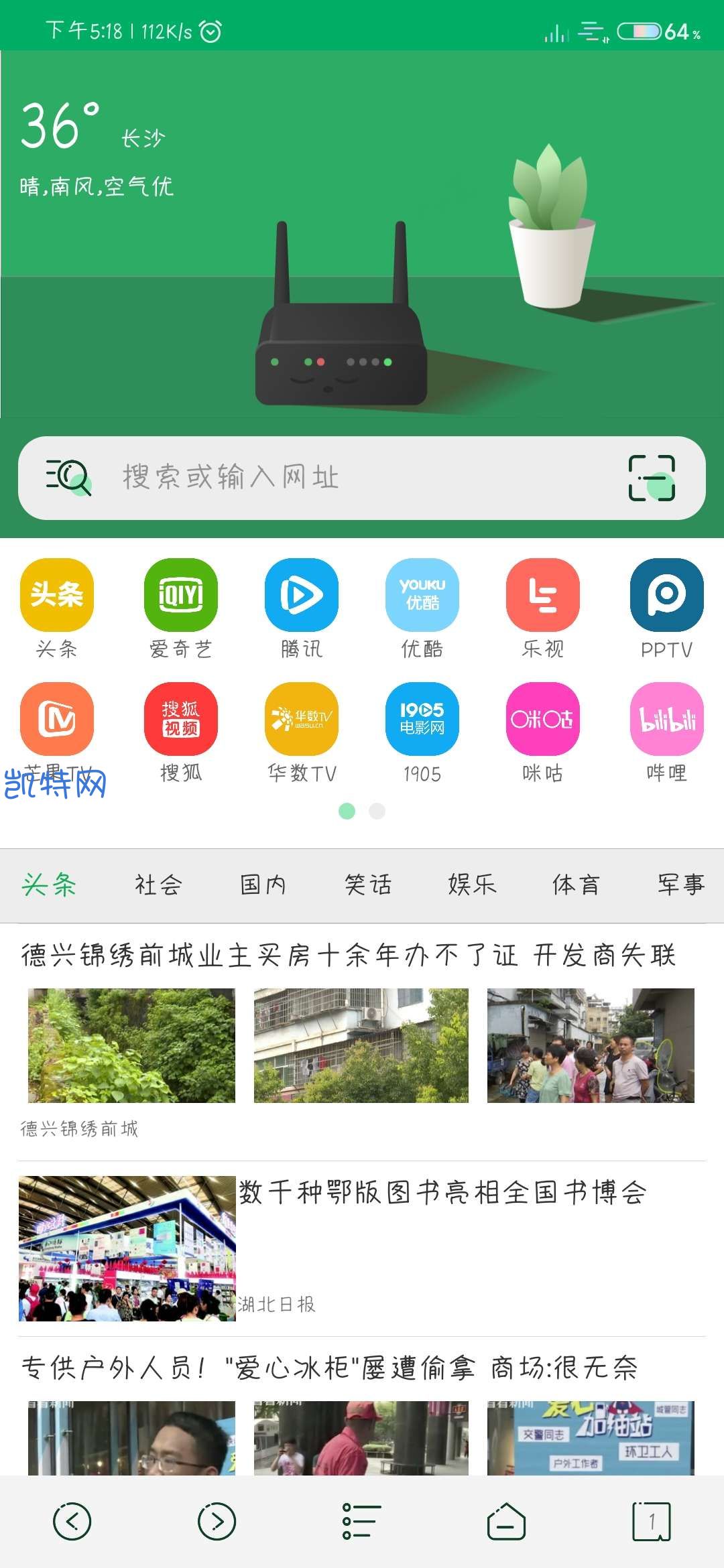Go to browser home via house icon
Viewport: 724px width, 1568px height.
pos(506,1521)
